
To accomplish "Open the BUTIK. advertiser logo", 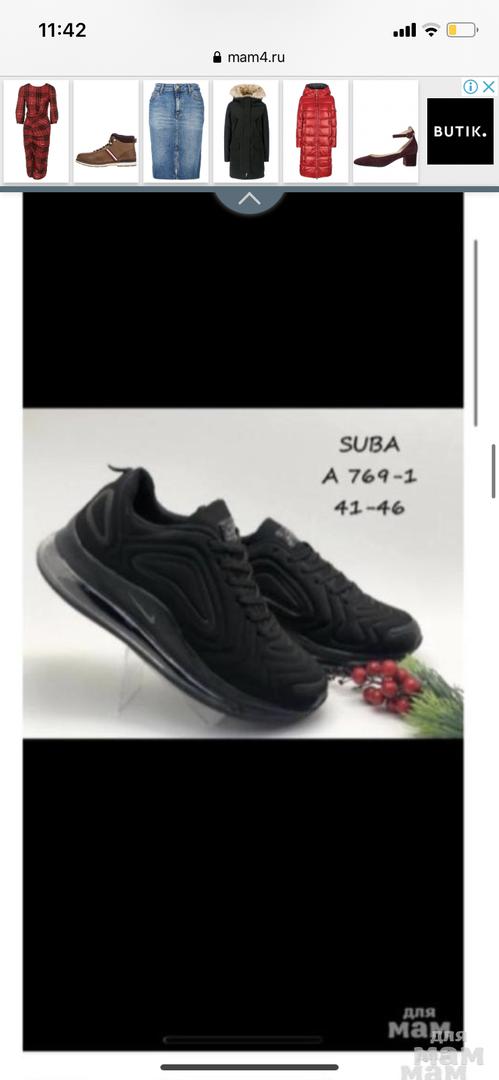I will click(x=460, y=132).
